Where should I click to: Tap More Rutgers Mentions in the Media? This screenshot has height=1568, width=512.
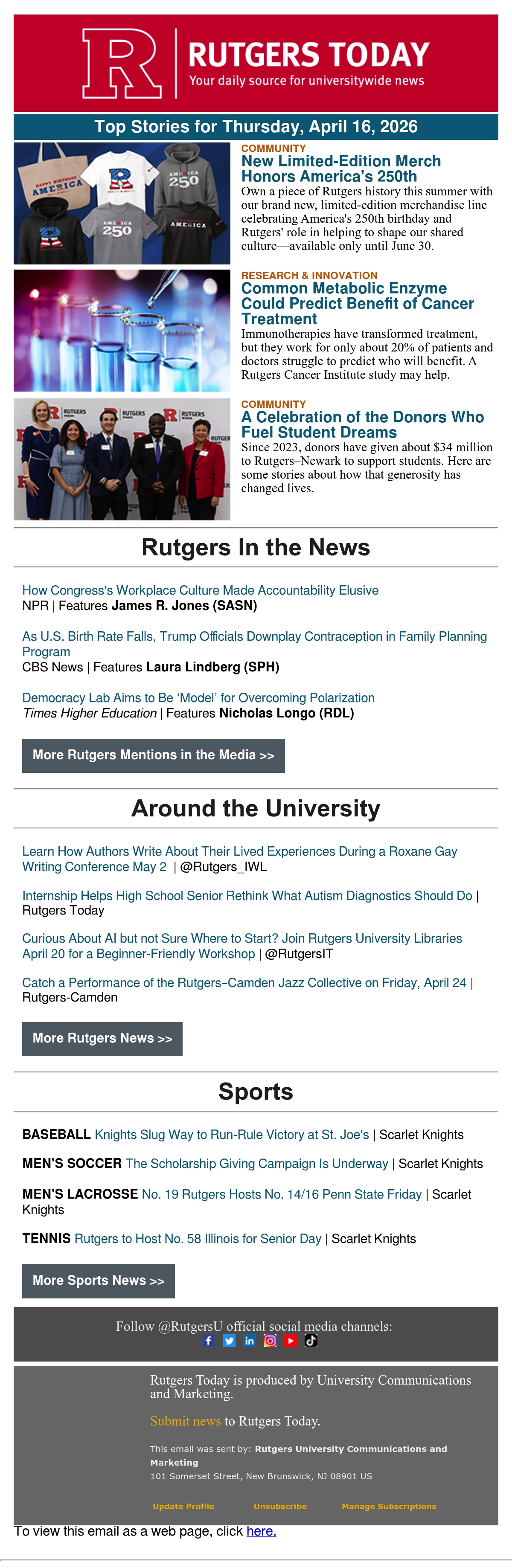(154, 755)
